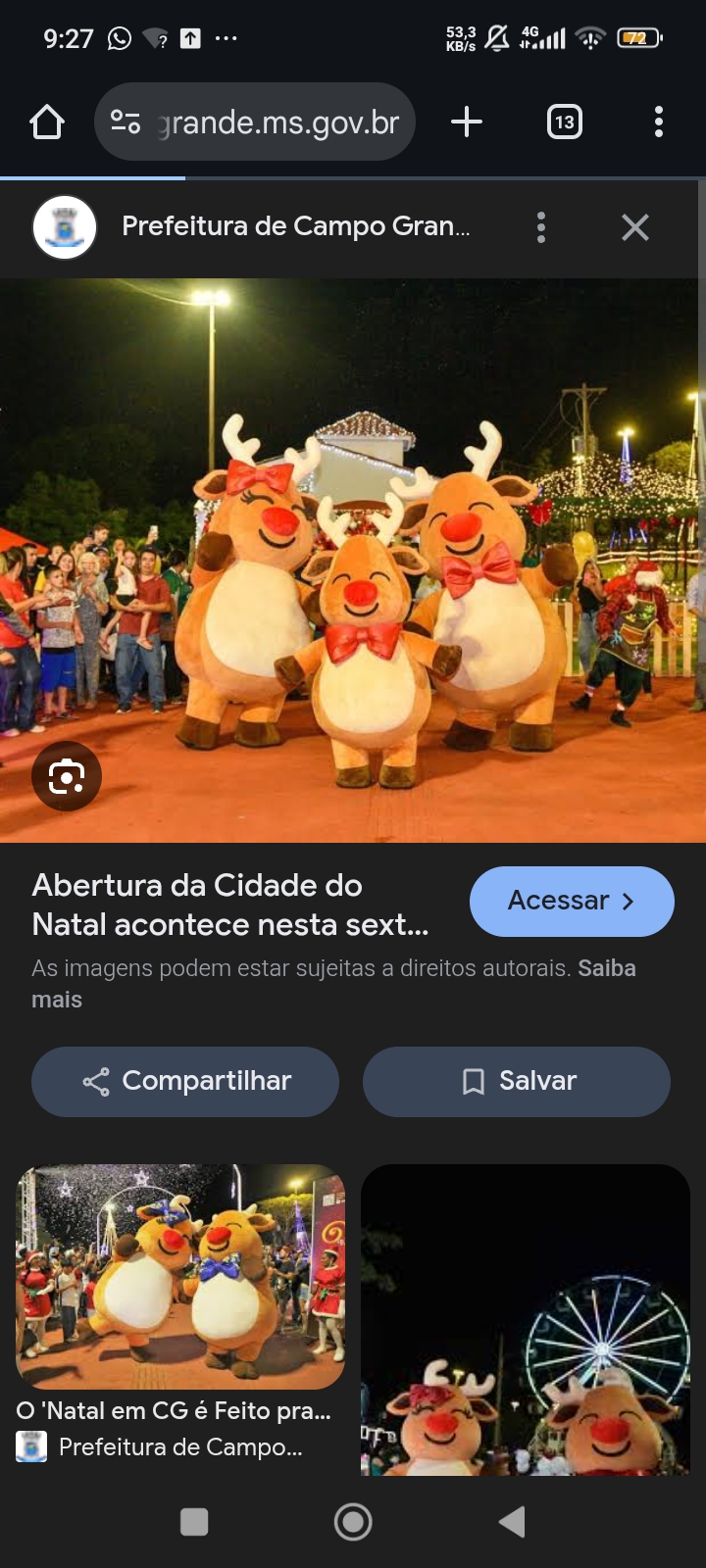Close the image viewer
The height and width of the screenshot is (1568, 706).
(x=635, y=227)
